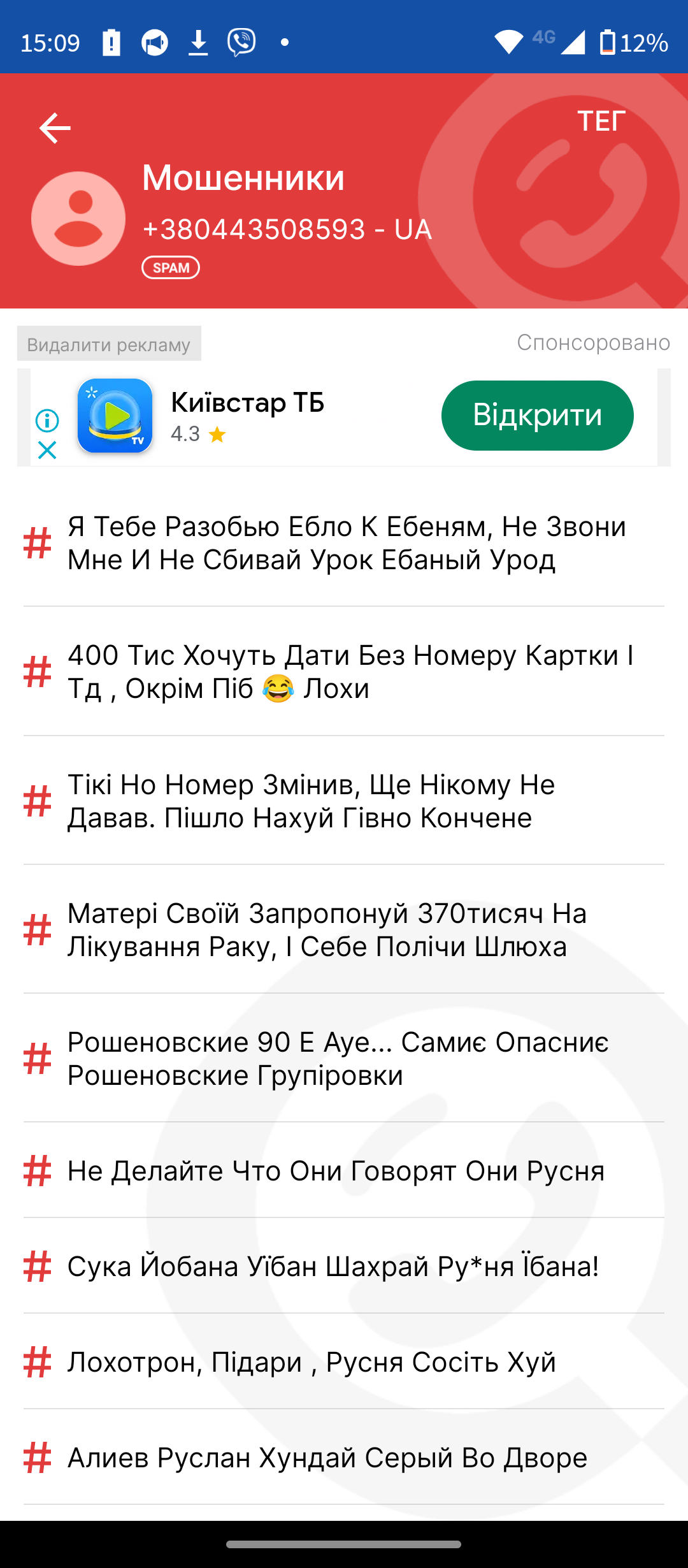Viewport: 688px width, 1568px height.
Task: Select the Рошеновские 90 Е Ауе tag
Action: coord(344,1059)
